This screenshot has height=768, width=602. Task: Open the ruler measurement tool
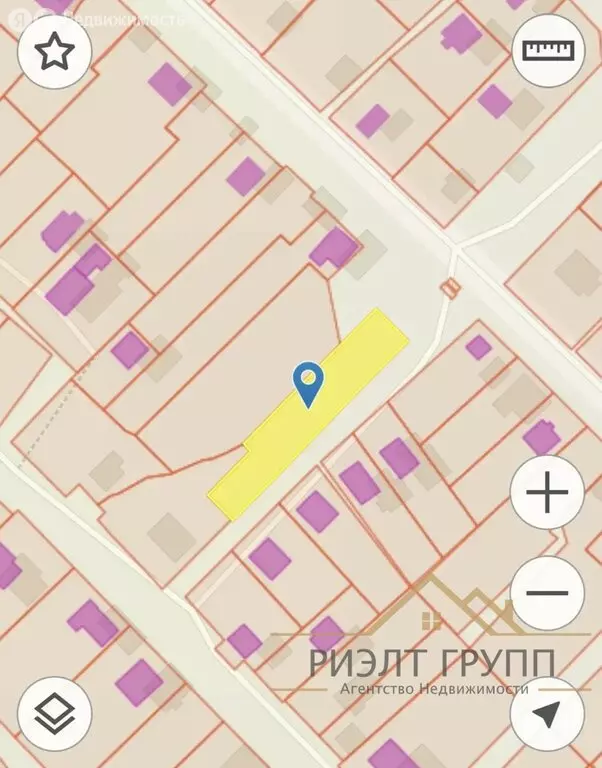pyautogui.click(x=548, y=50)
